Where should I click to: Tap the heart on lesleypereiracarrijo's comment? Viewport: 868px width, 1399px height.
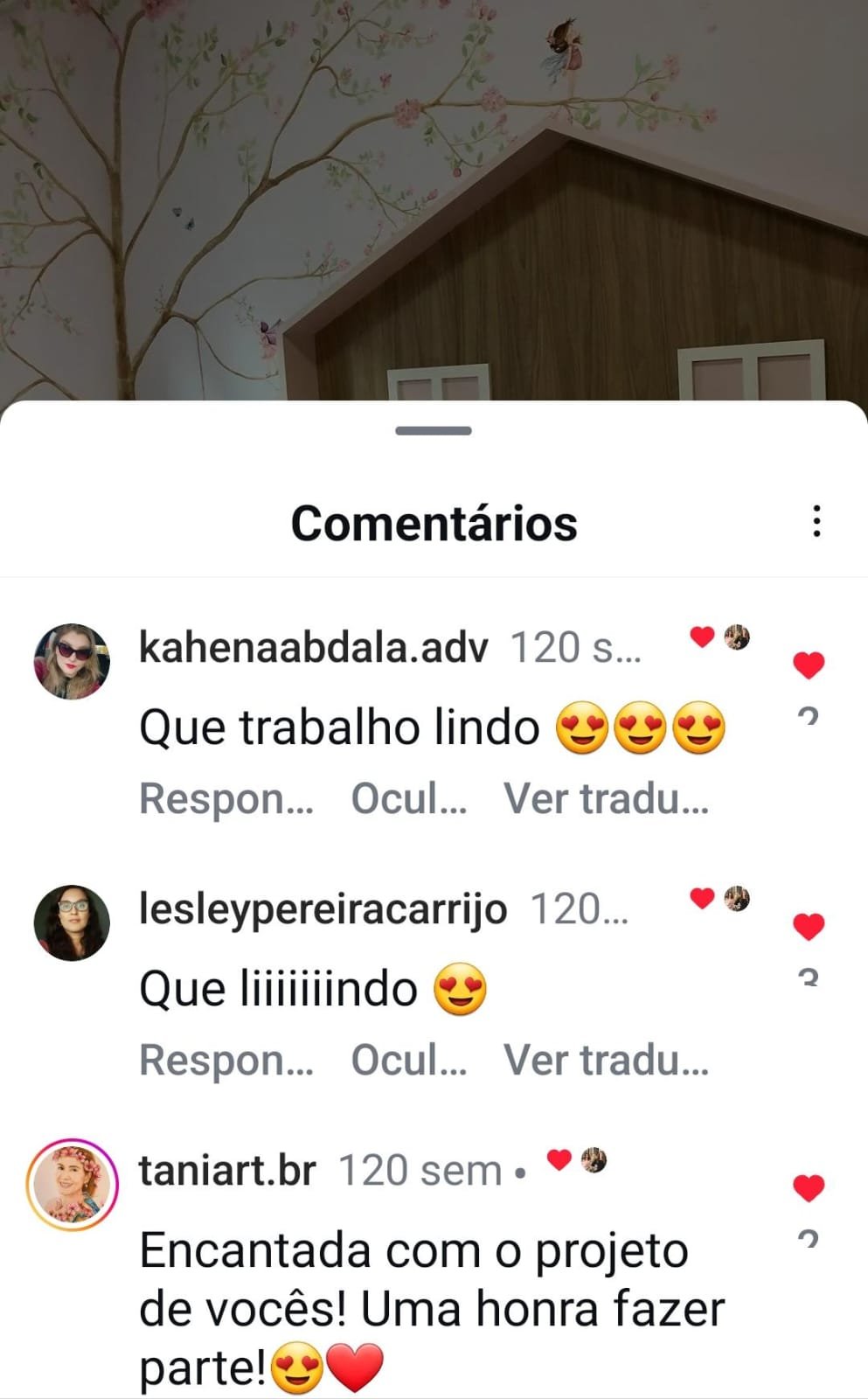click(809, 927)
